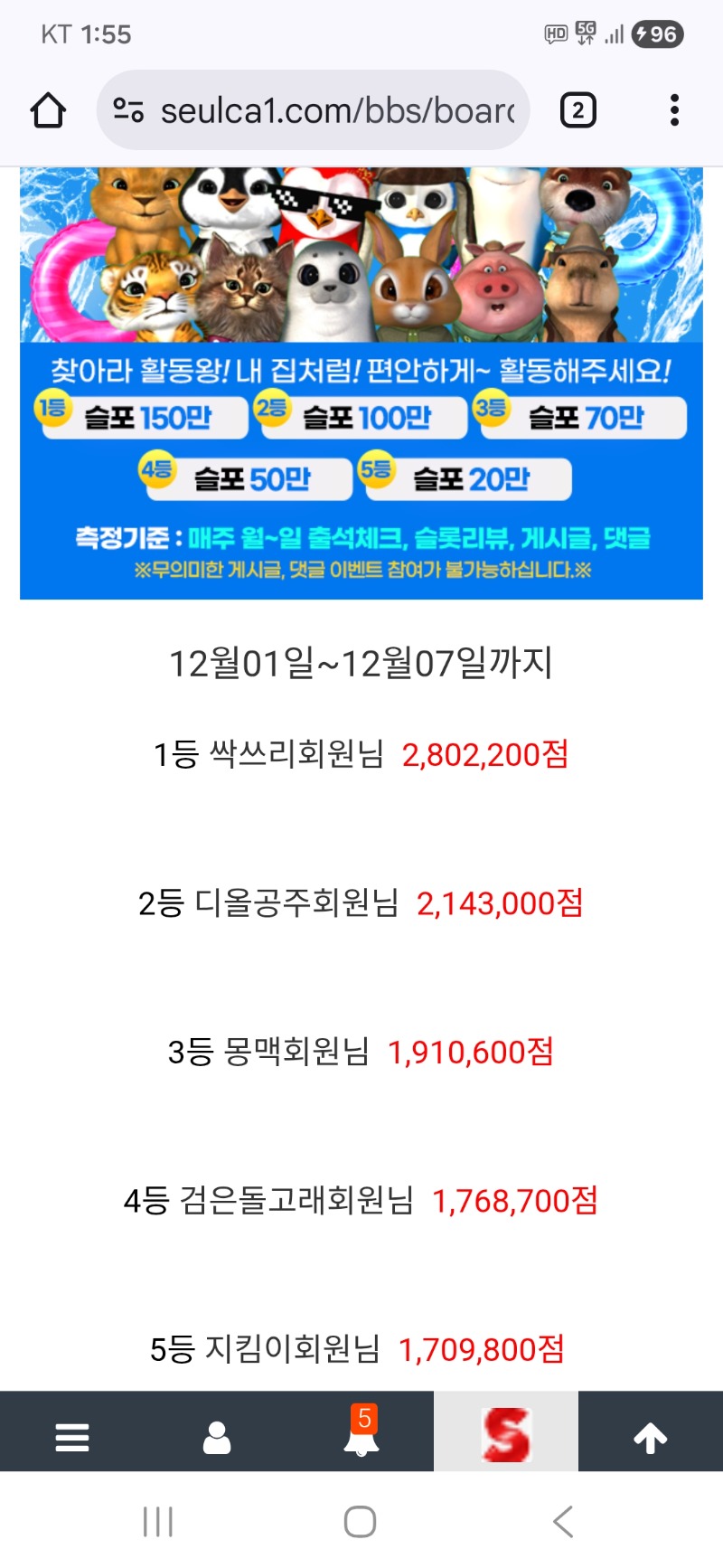Tap the red S logo button
Image resolution: width=723 pixels, height=1568 pixels.
point(506,1434)
